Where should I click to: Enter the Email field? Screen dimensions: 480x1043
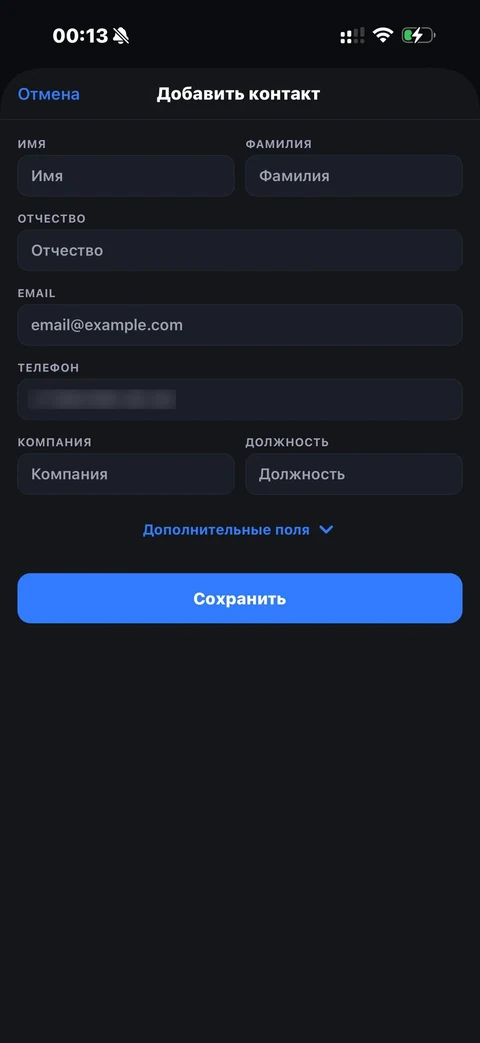[240, 325]
